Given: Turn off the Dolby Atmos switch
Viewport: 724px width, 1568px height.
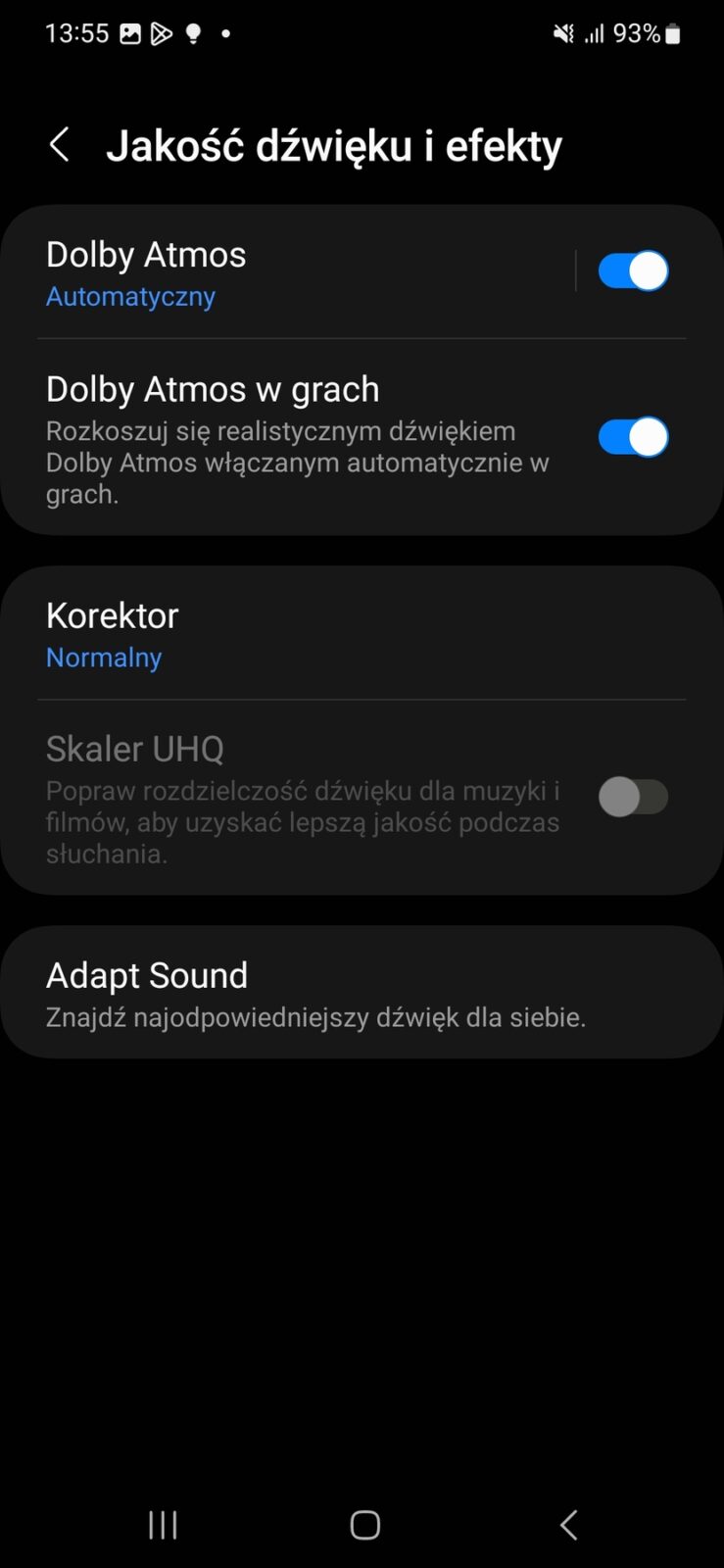Looking at the screenshot, I should point(633,271).
